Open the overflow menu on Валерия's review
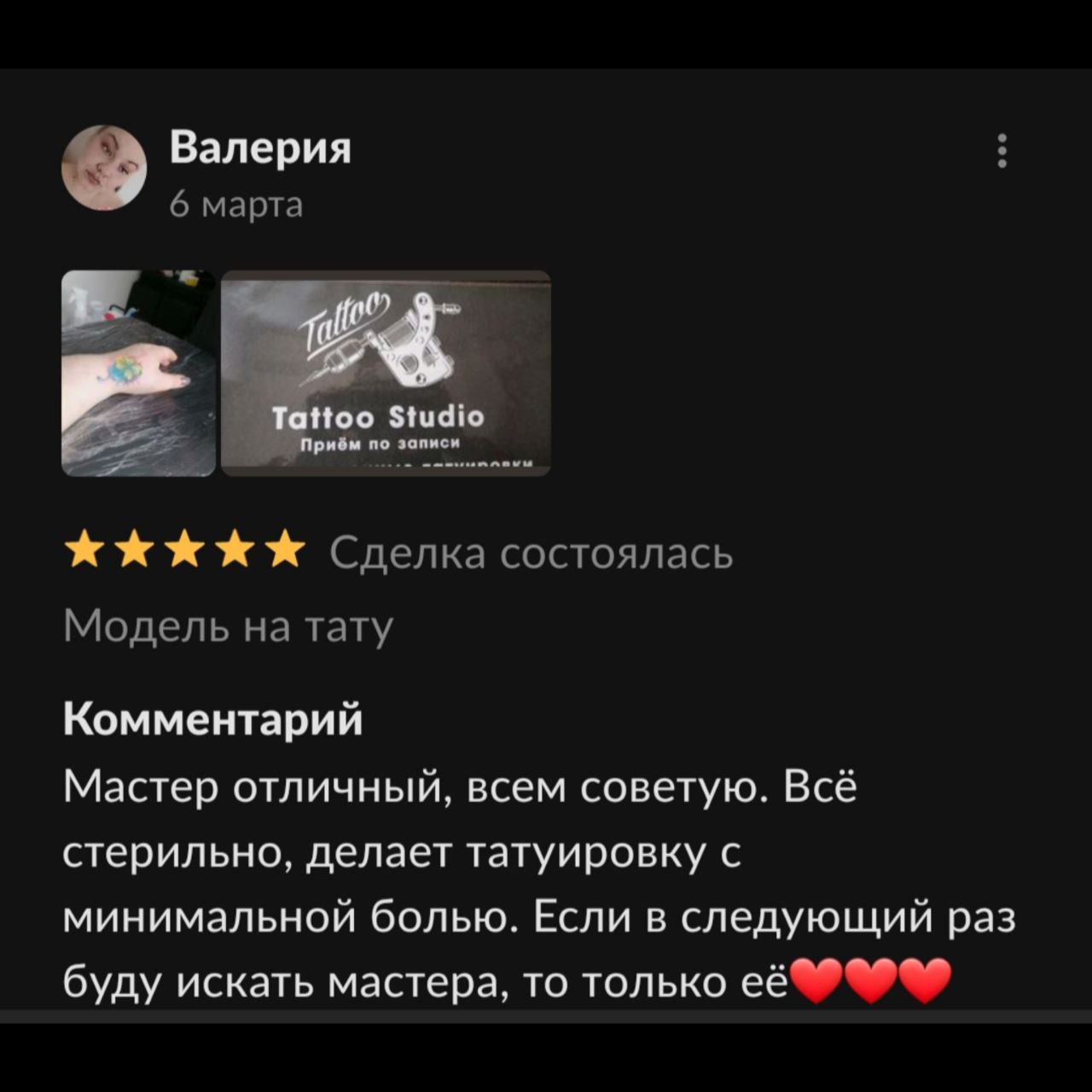This screenshot has height=1092, width=1092. (x=1002, y=151)
